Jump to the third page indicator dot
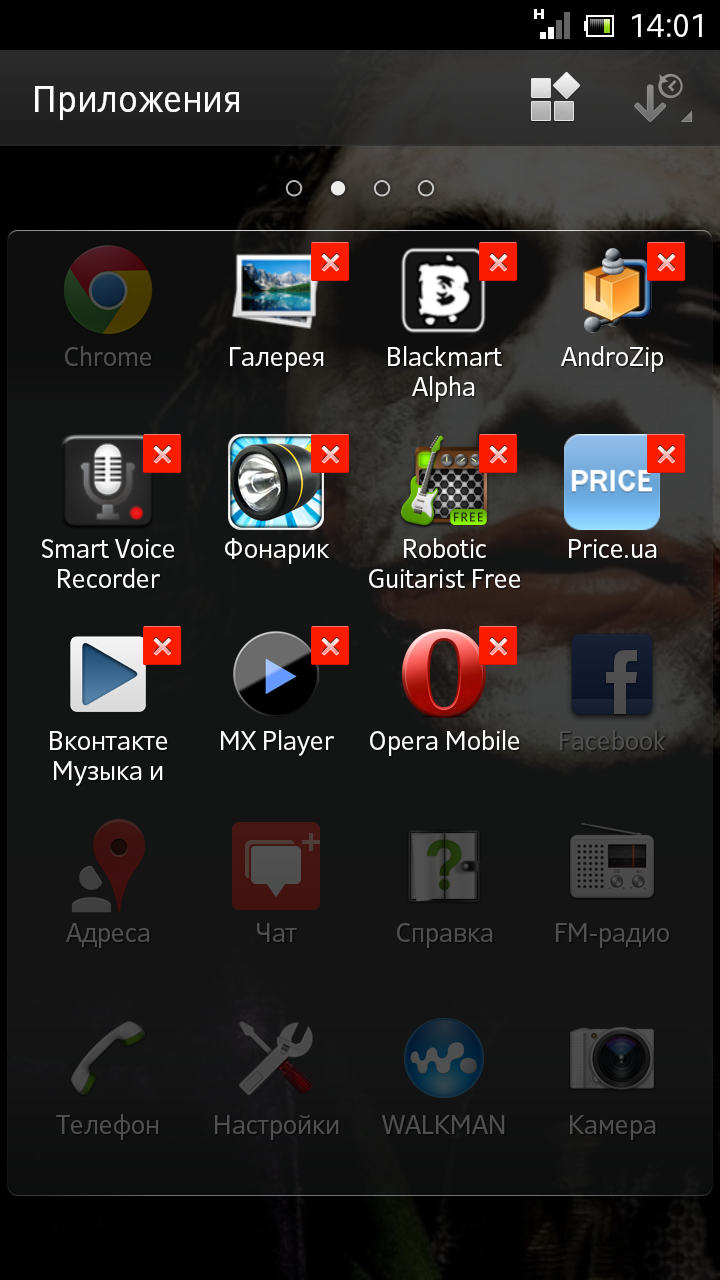 click(x=382, y=188)
